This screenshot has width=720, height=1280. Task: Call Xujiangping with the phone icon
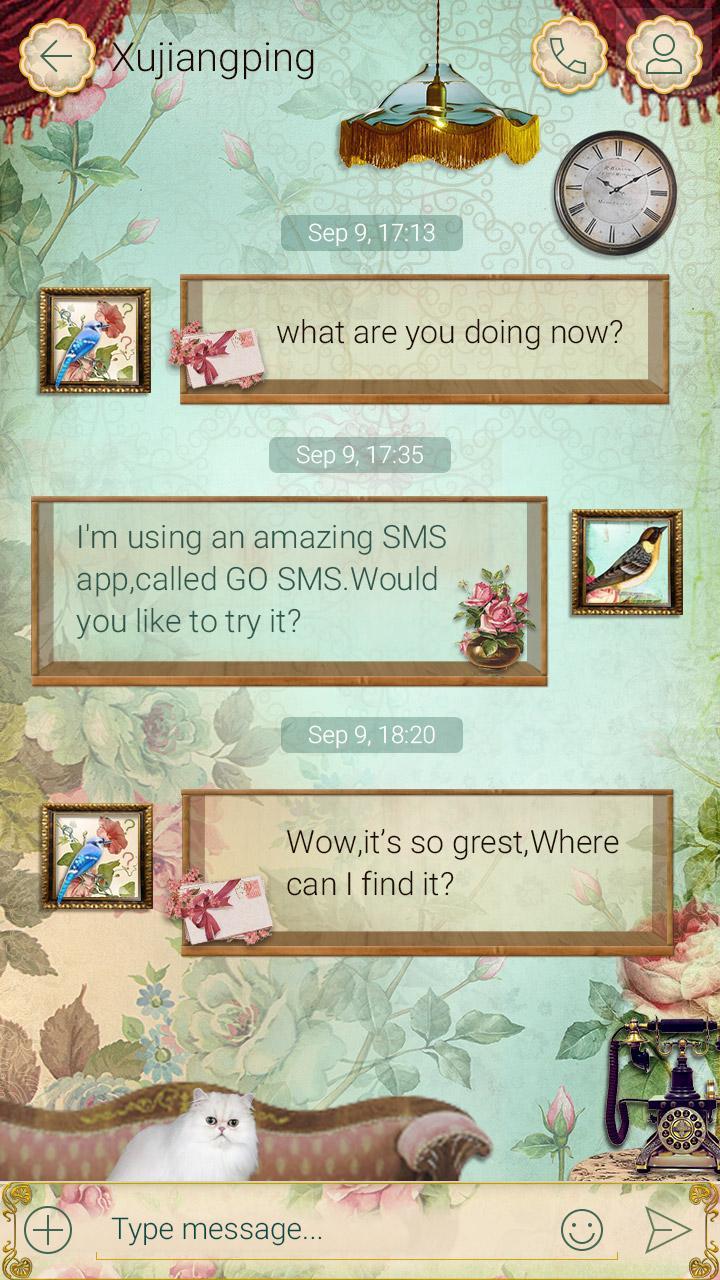coord(569,57)
